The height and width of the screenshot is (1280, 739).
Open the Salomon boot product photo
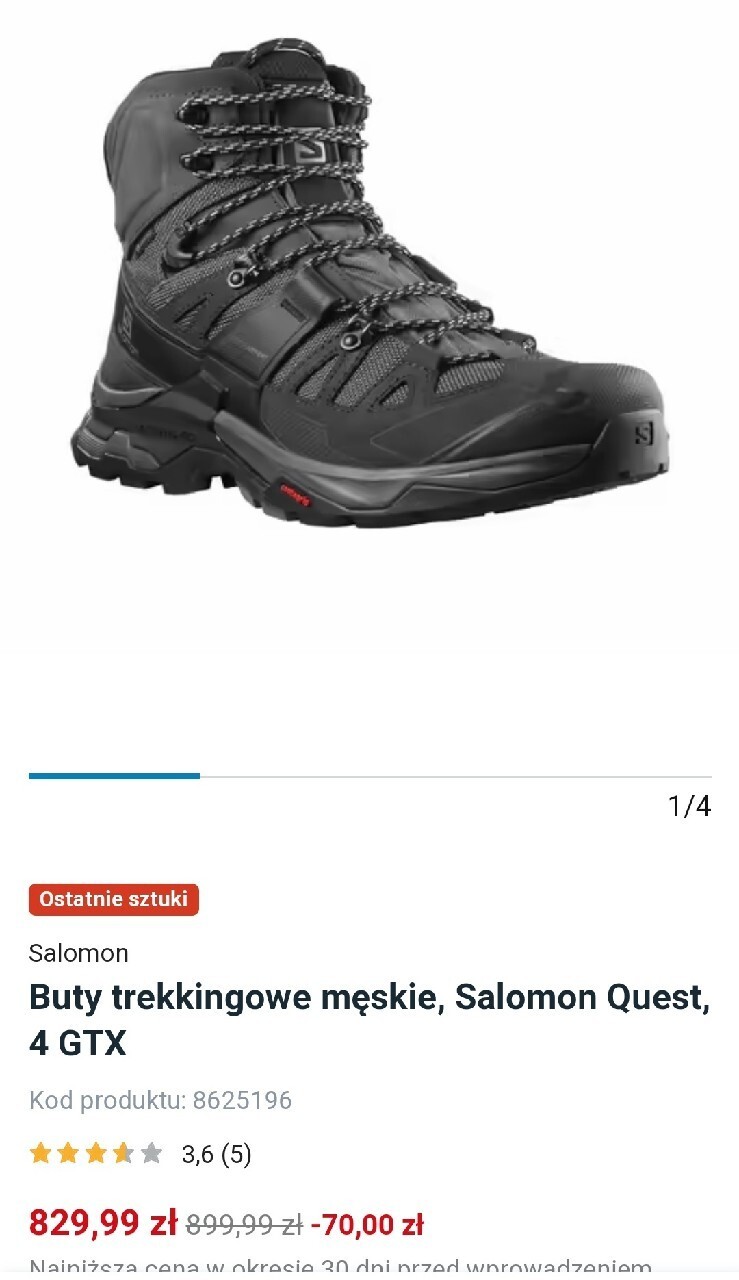[x=370, y=290]
